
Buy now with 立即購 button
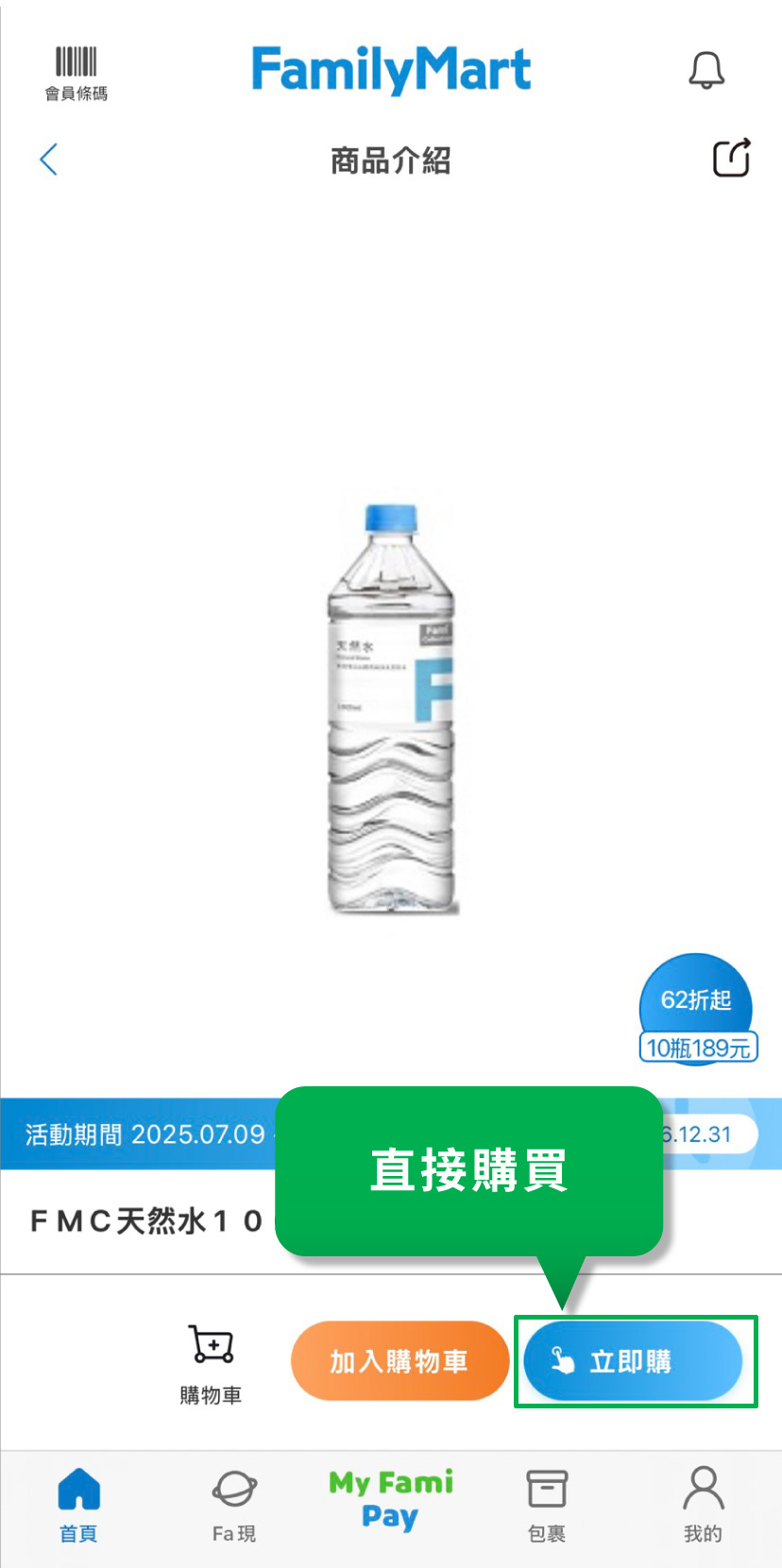tap(633, 1361)
